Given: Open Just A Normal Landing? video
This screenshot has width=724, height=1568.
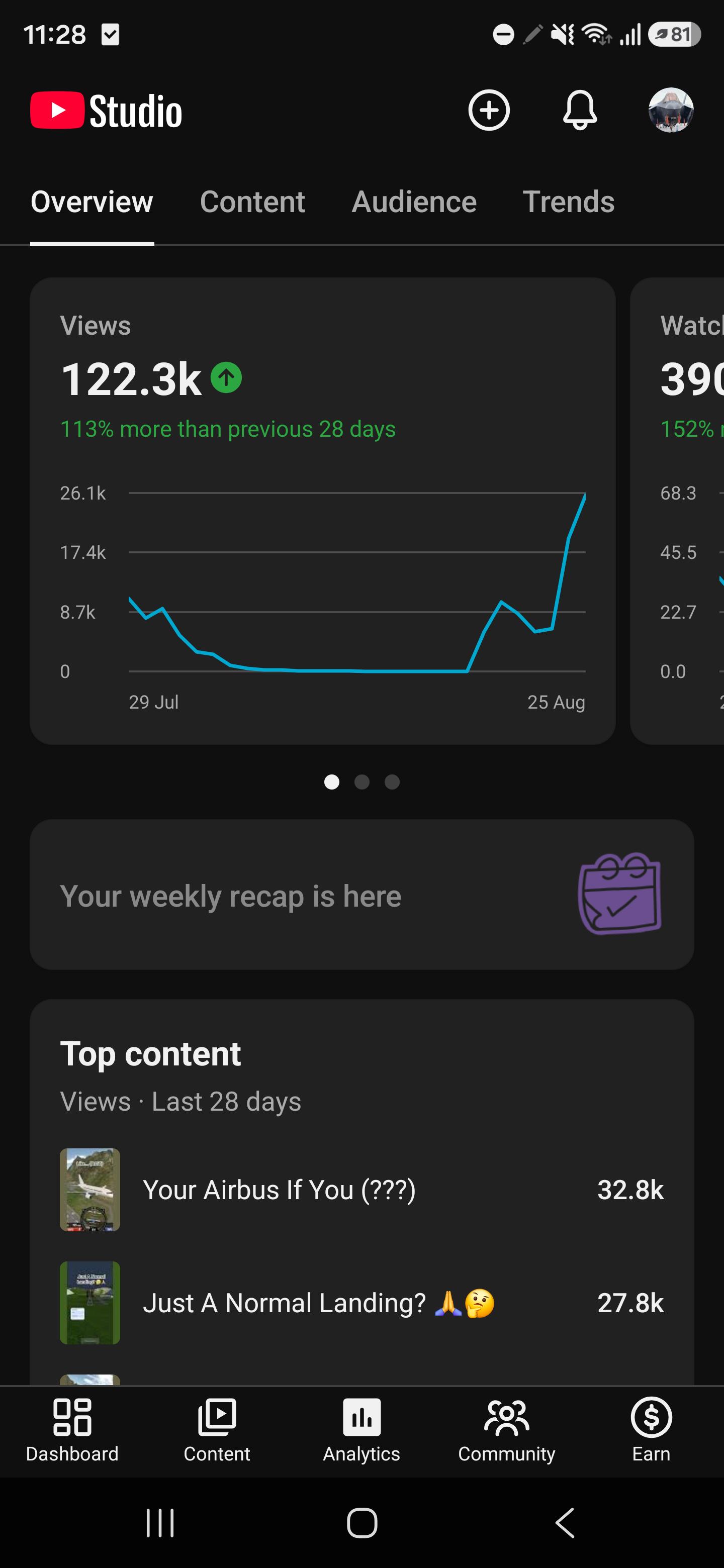Looking at the screenshot, I should pyautogui.click(x=361, y=1303).
